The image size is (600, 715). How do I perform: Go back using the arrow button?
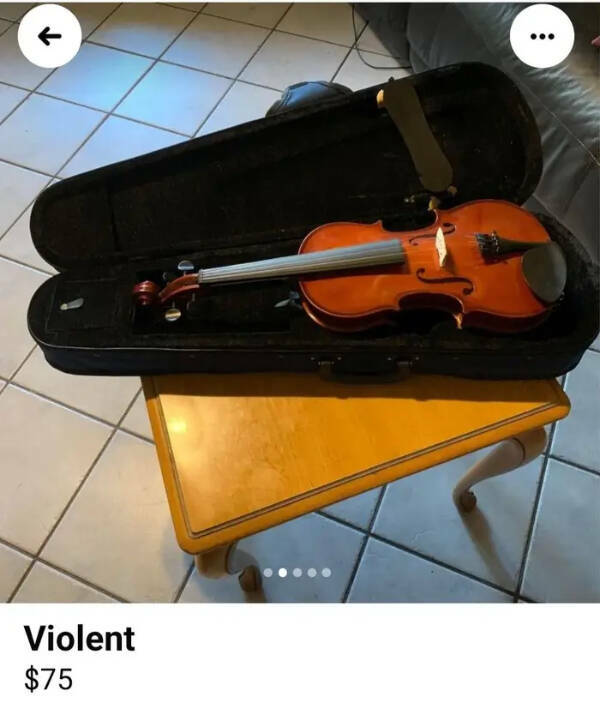[49, 36]
